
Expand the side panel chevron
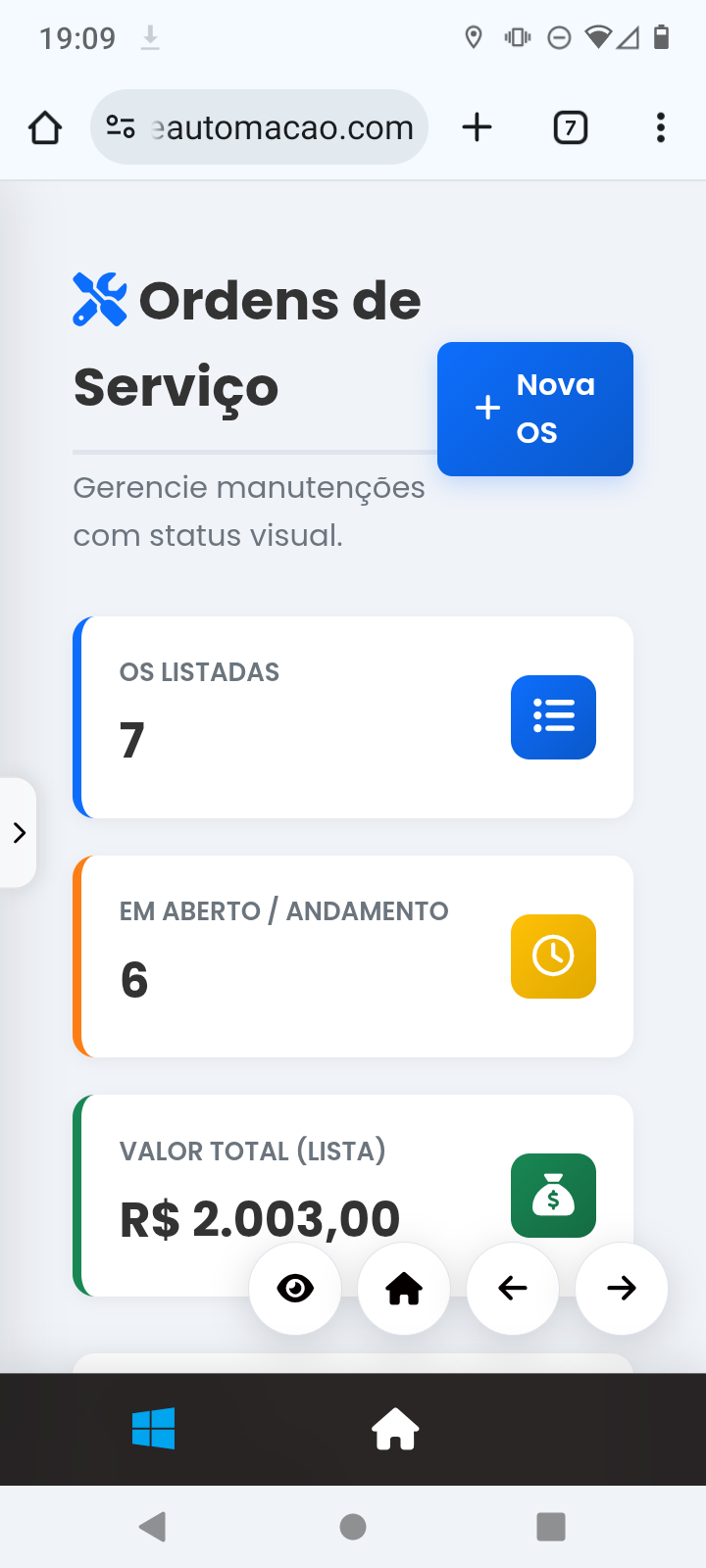click(x=19, y=833)
